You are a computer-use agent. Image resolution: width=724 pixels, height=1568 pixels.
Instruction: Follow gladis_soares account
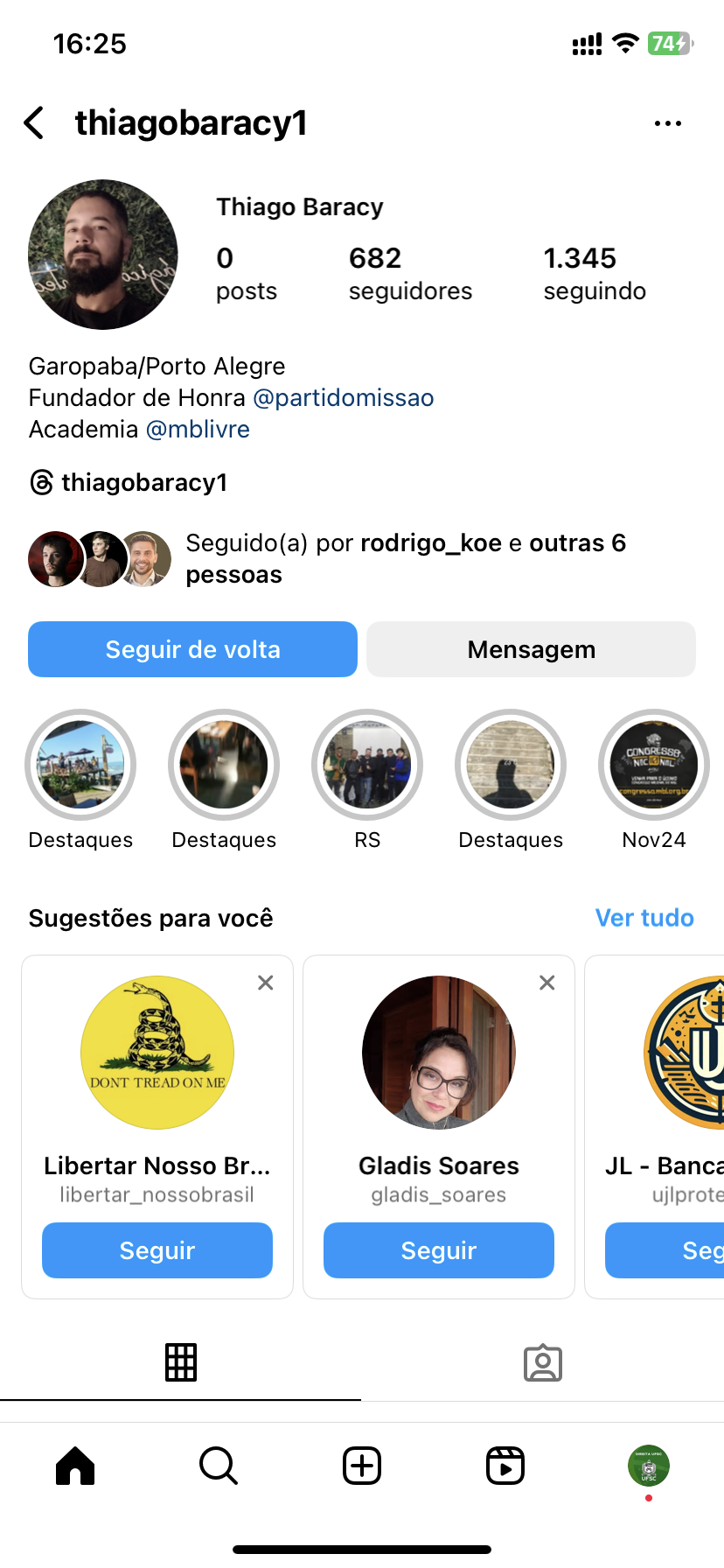tap(439, 1250)
